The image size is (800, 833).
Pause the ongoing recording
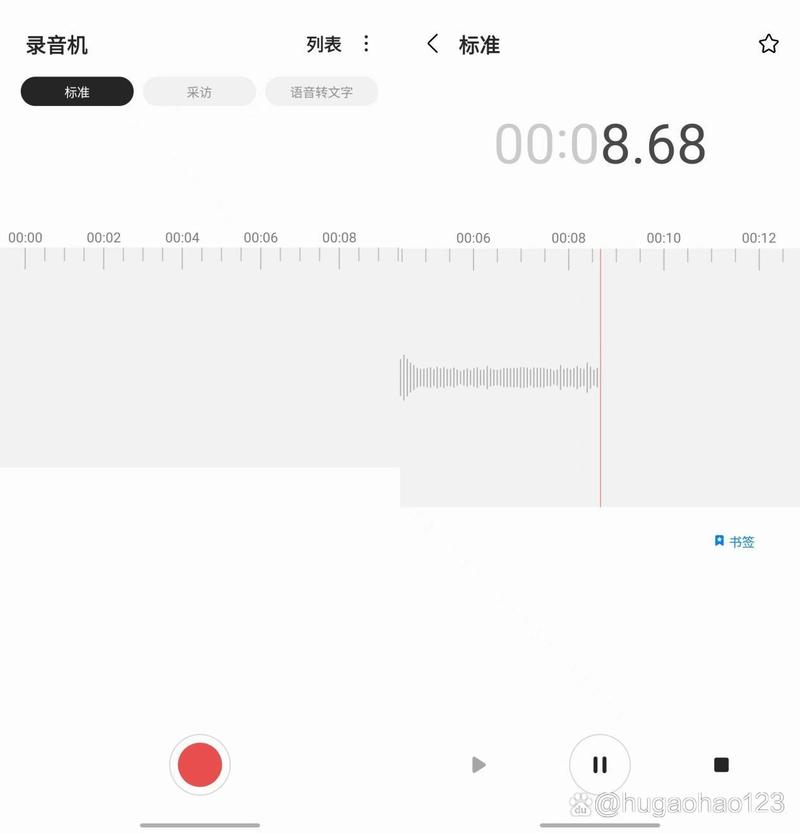pos(600,765)
